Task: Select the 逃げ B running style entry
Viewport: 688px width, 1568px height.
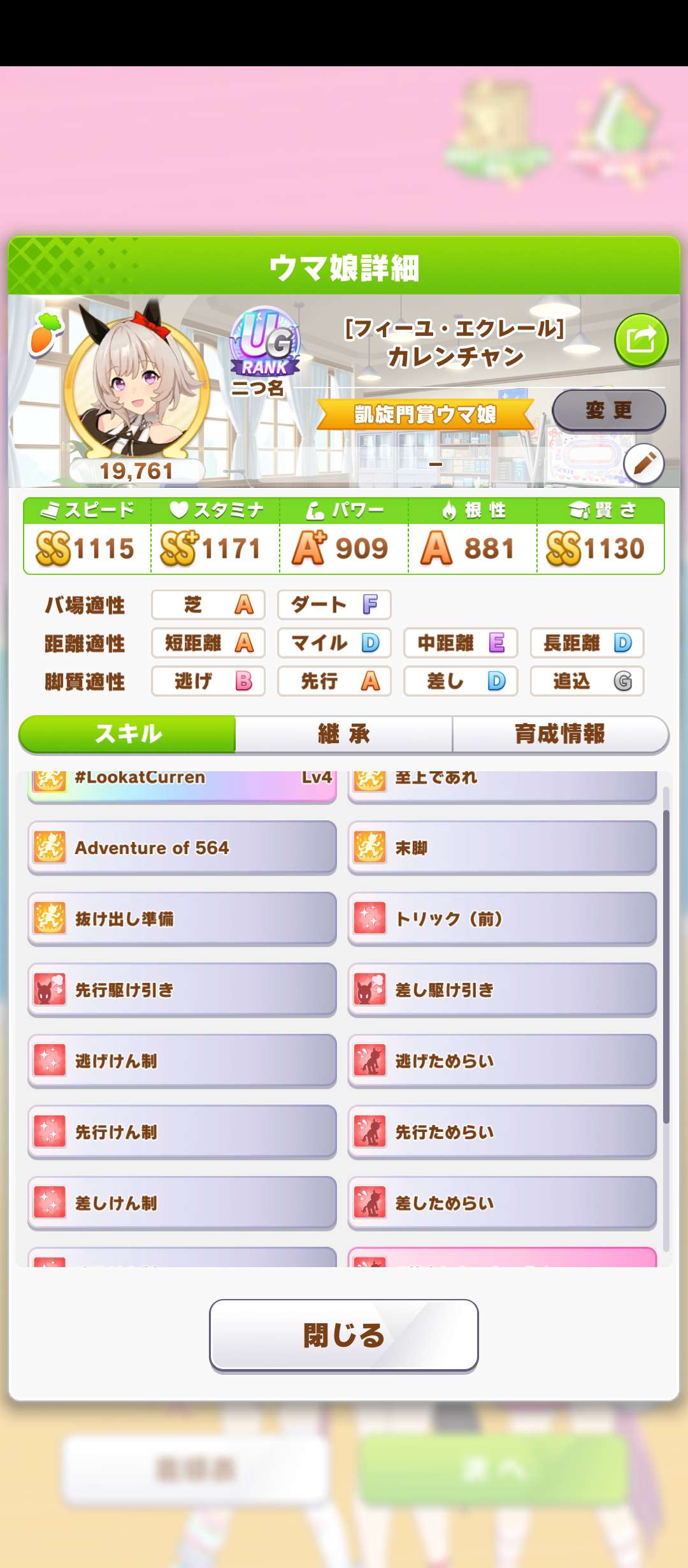Action: (207, 681)
